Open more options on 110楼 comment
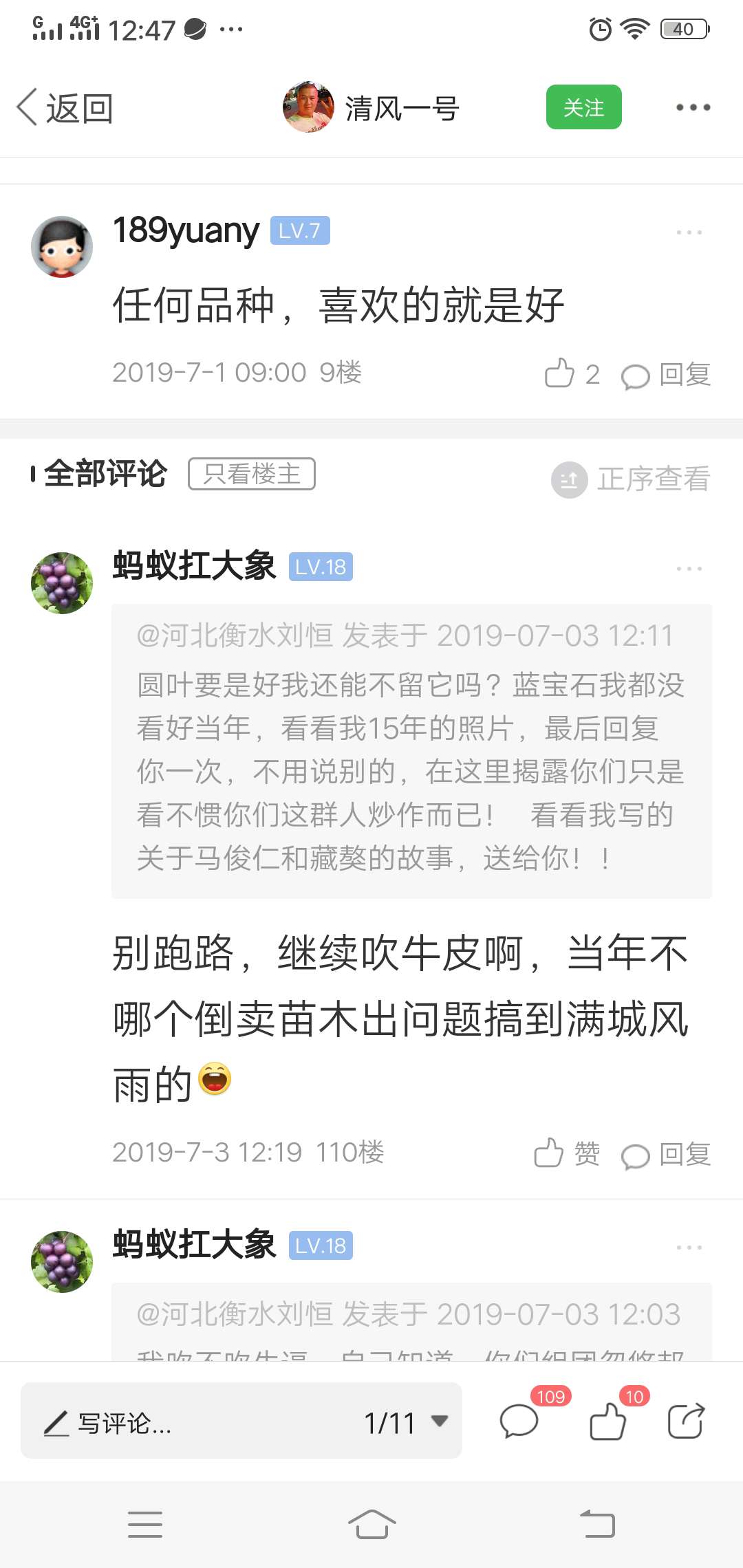This screenshot has width=743, height=1568. [x=689, y=569]
